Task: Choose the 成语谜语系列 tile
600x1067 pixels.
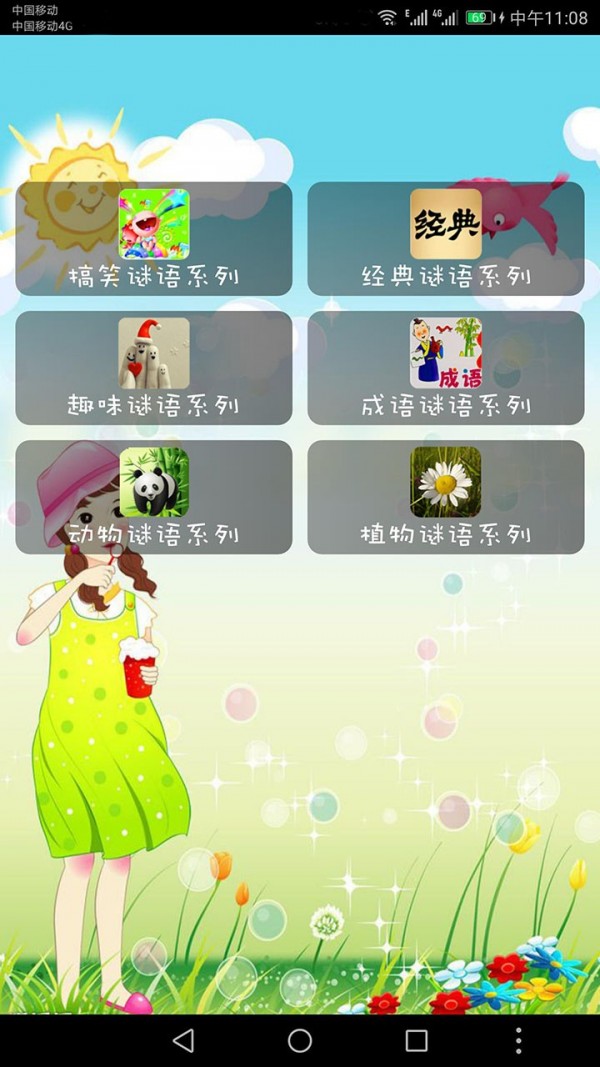Action: click(446, 368)
